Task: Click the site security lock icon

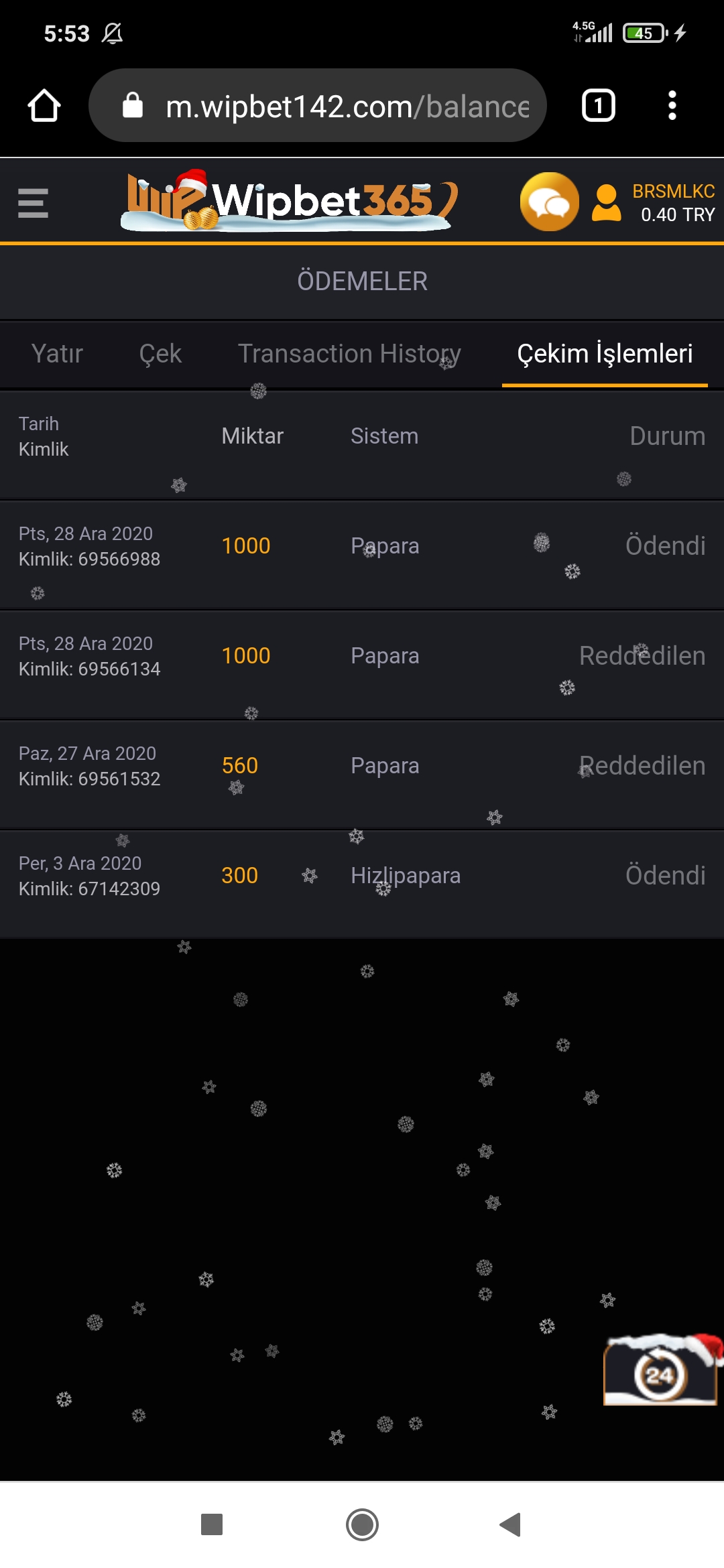Action: (133, 105)
